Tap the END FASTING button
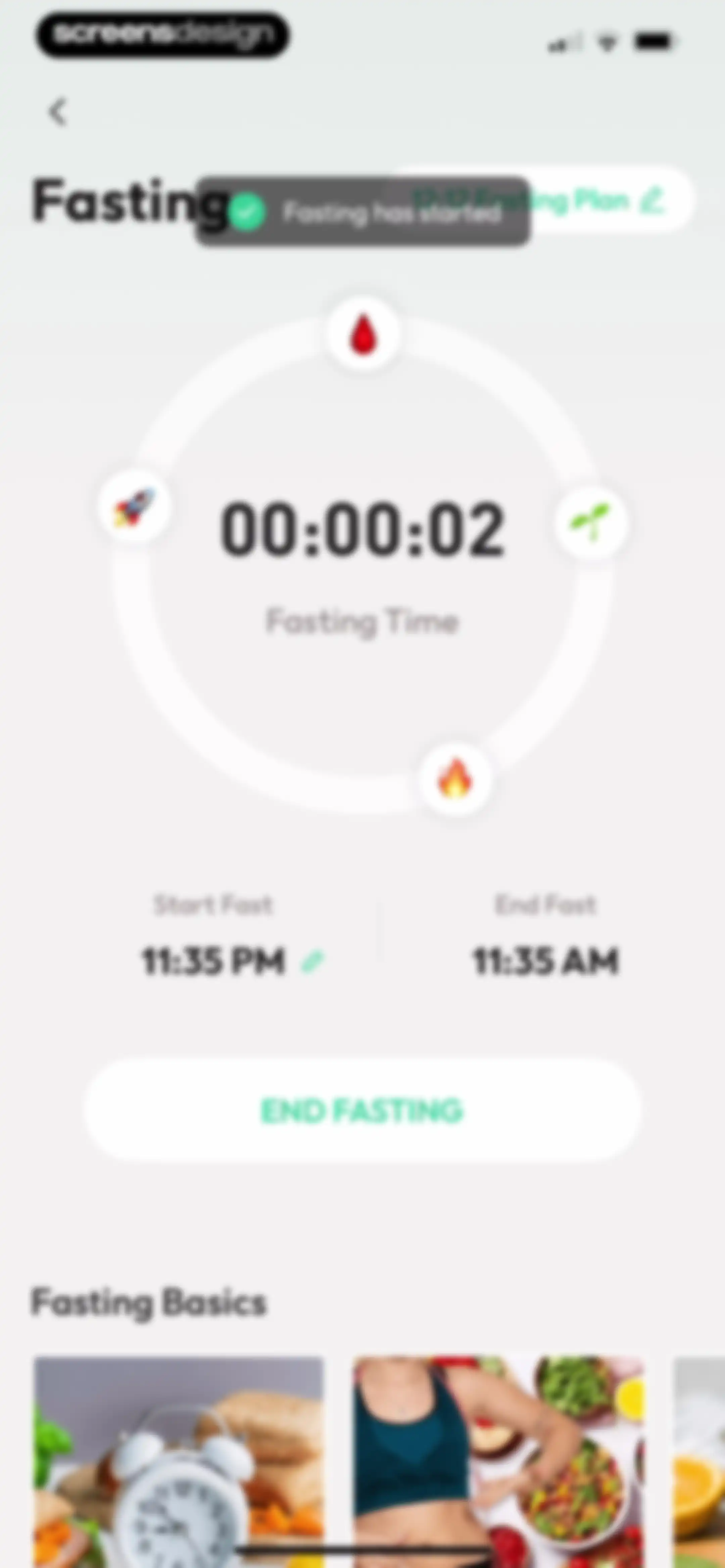Image resolution: width=725 pixels, height=1568 pixels. pyautogui.click(x=362, y=1110)
